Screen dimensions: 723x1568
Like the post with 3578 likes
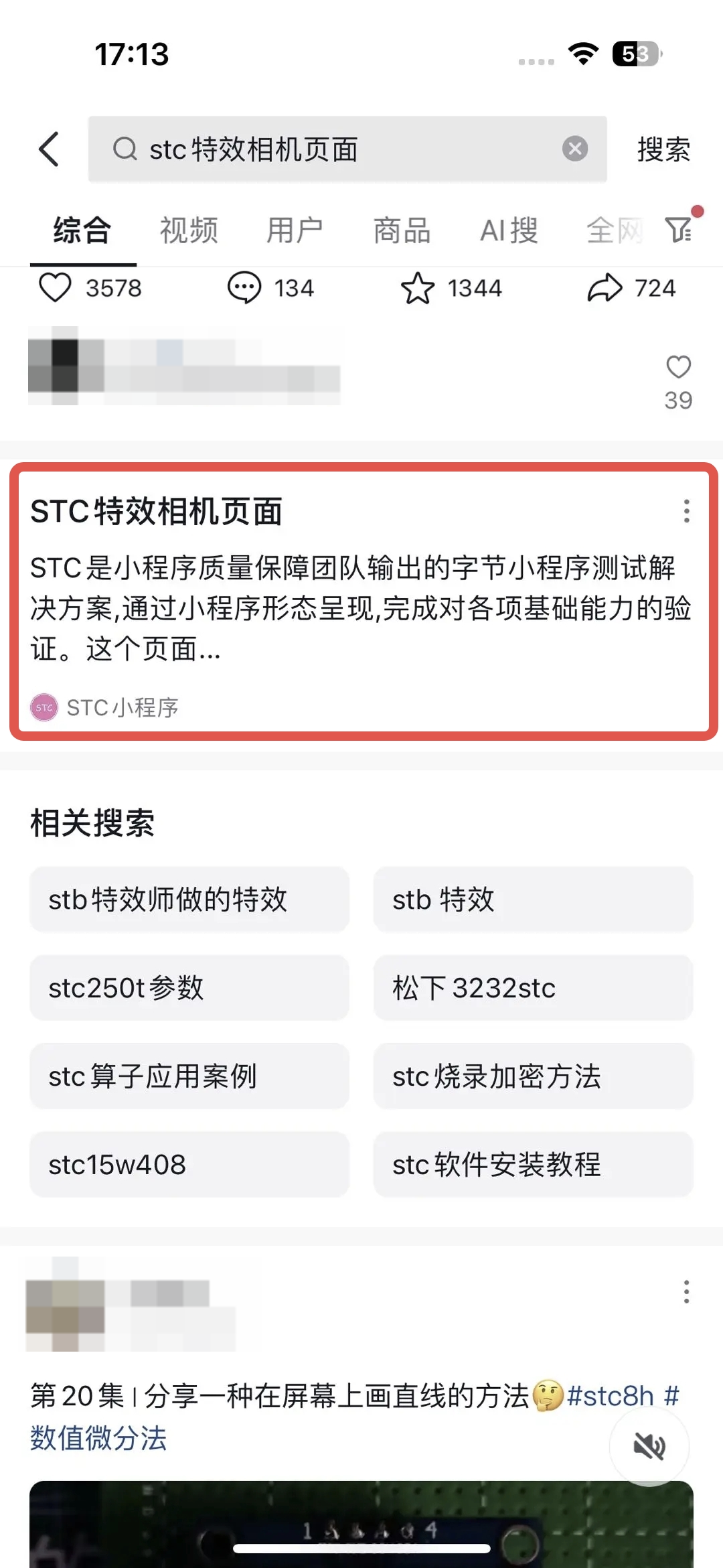click(55, 288)
